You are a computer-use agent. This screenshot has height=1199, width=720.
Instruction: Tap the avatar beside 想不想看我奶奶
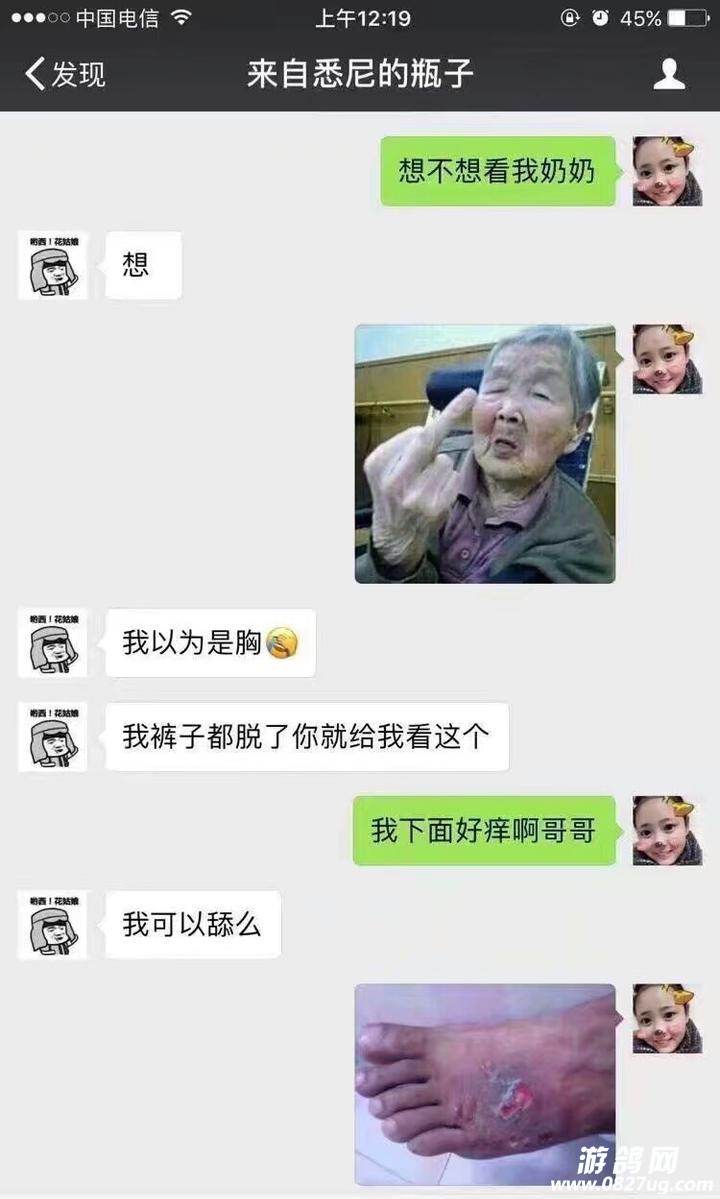pos(667,172)
